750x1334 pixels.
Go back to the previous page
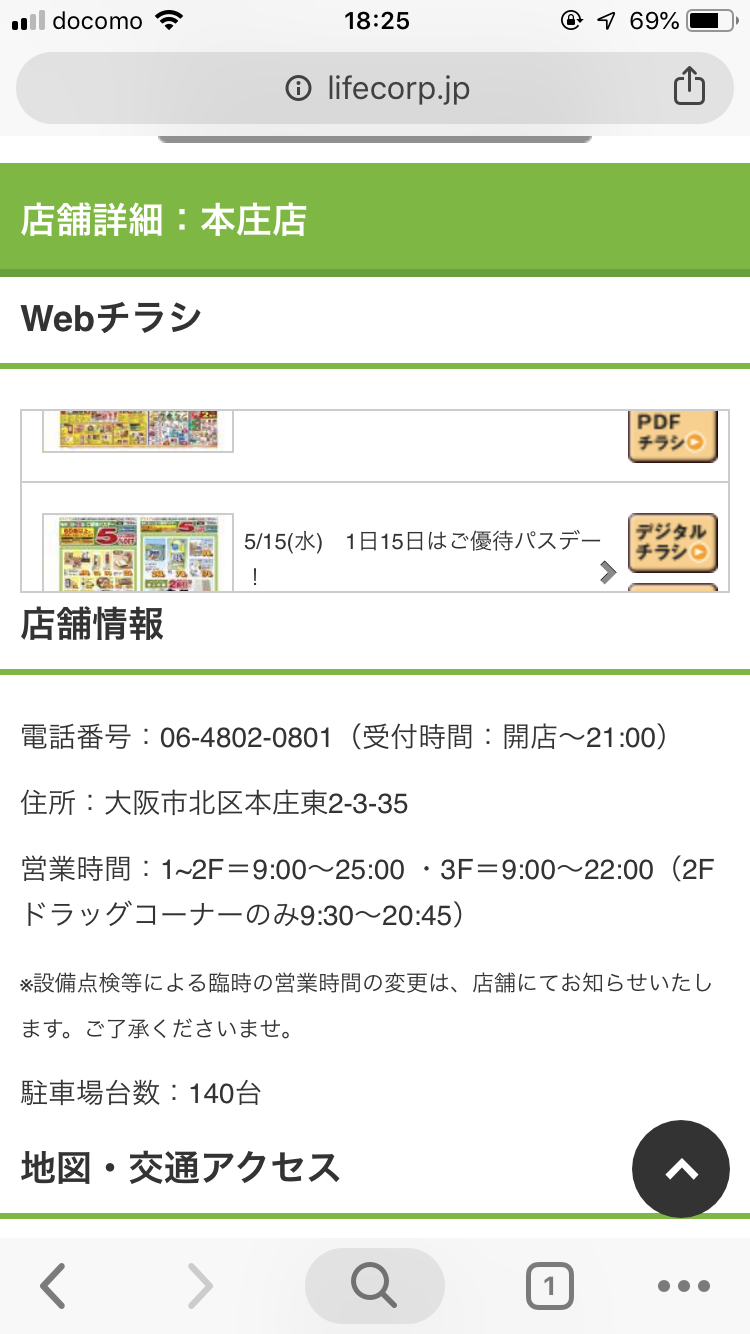point(53,1286)
